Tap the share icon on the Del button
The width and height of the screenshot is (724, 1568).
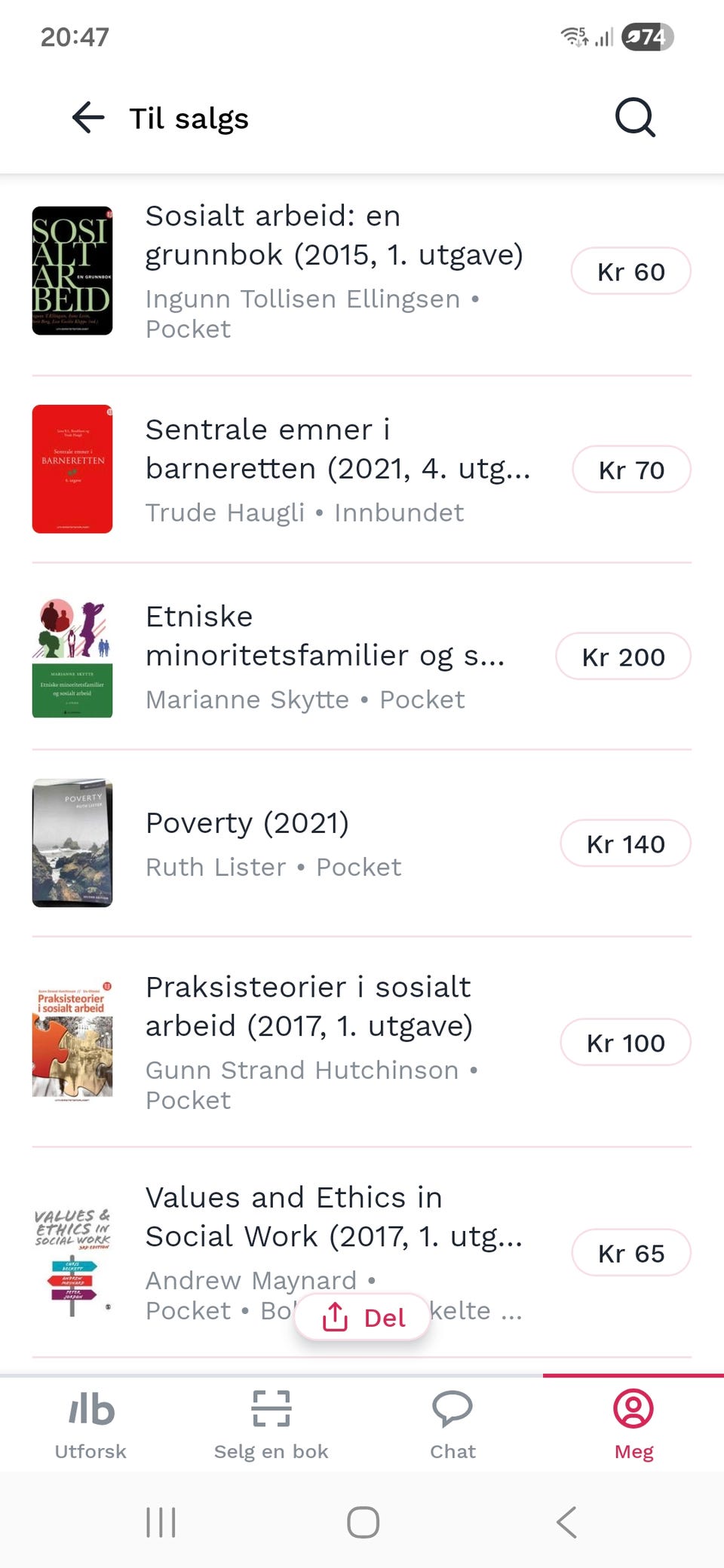coord(335,1317)
